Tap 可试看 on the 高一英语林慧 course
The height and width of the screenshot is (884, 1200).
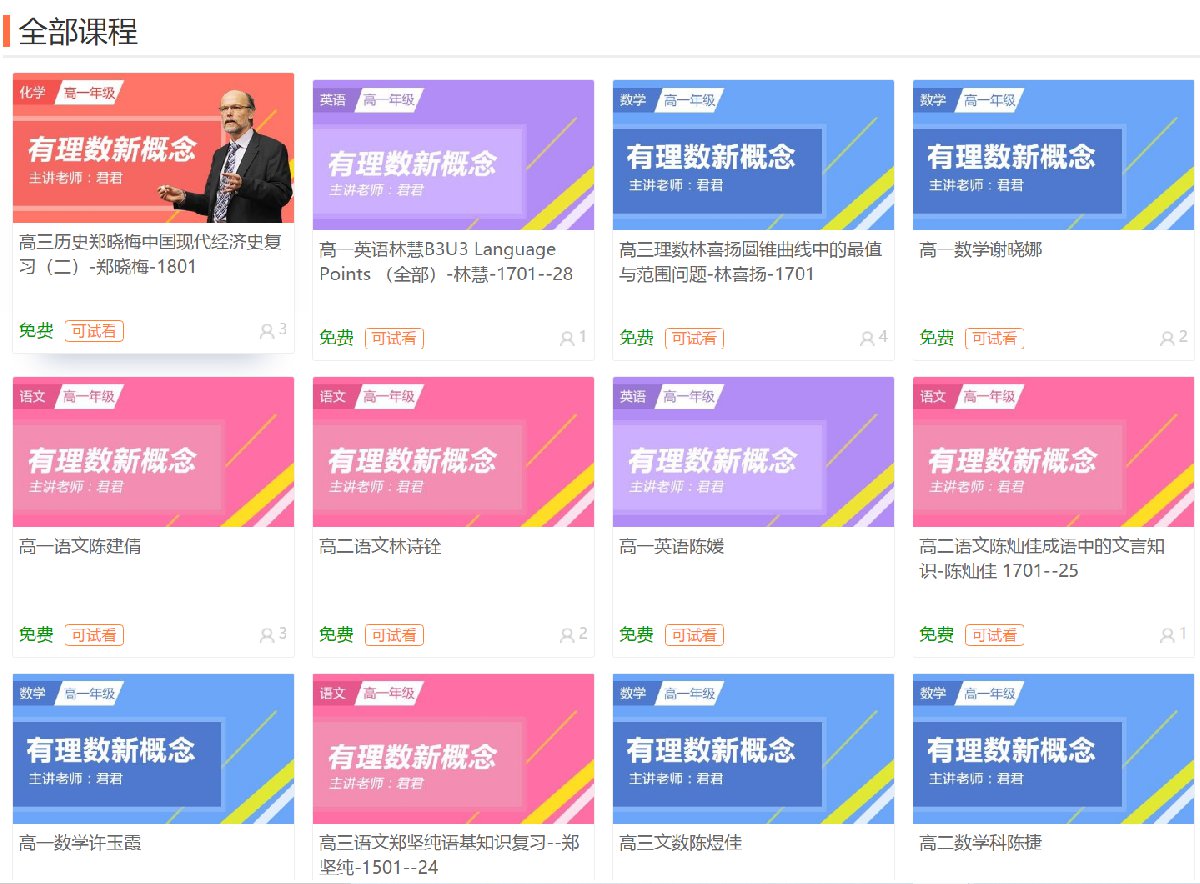tap(394, 338)
